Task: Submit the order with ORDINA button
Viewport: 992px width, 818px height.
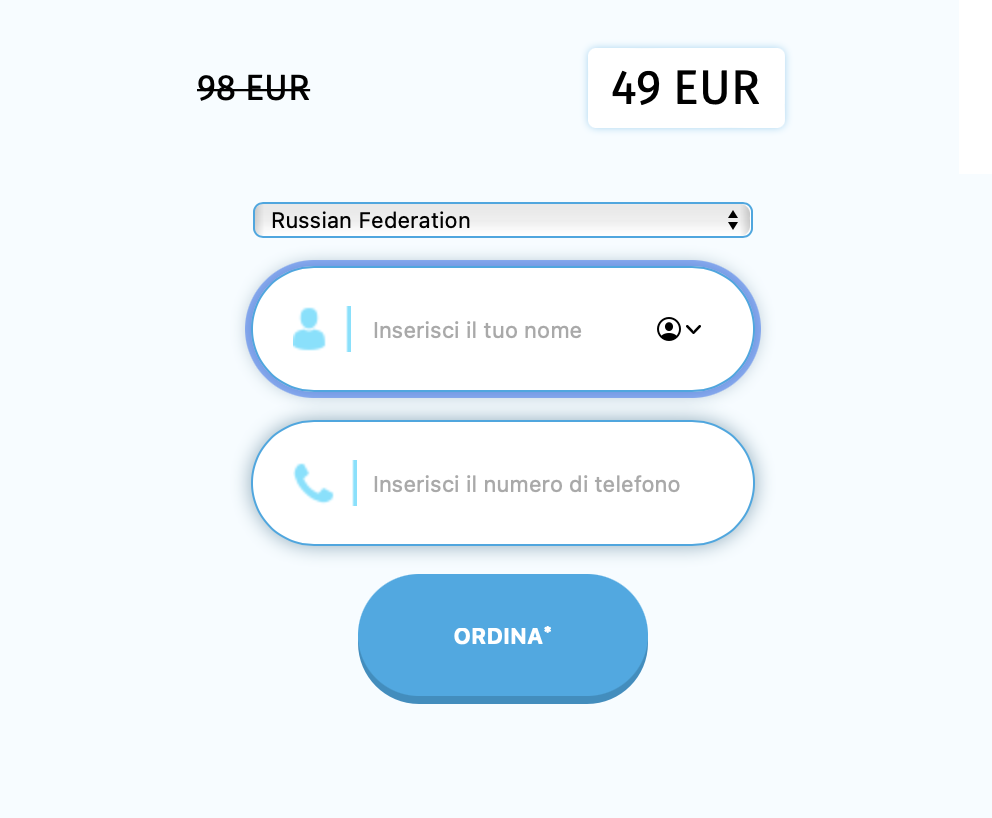Action: 502,636
